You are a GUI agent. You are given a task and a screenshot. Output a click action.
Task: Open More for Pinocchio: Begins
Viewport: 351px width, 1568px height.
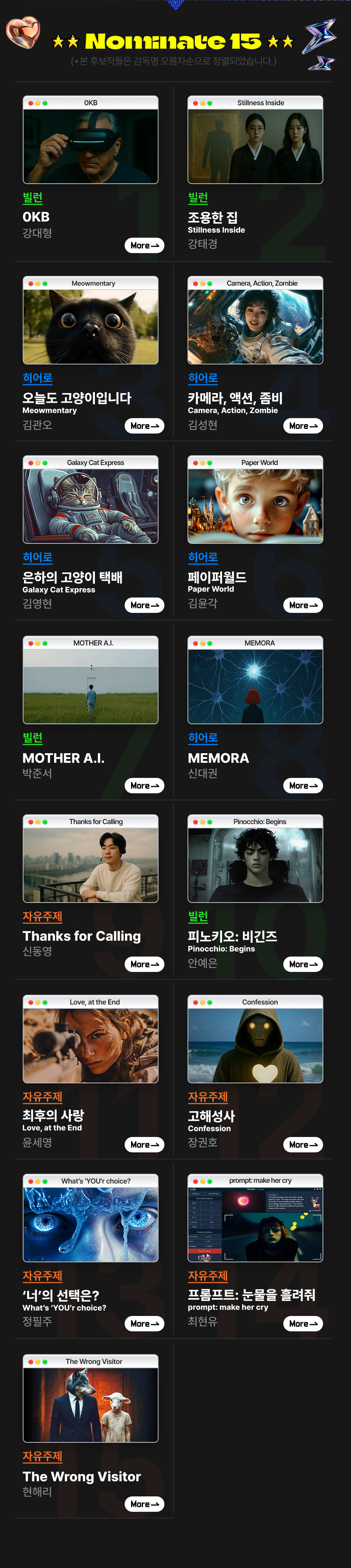click(303, 964)
